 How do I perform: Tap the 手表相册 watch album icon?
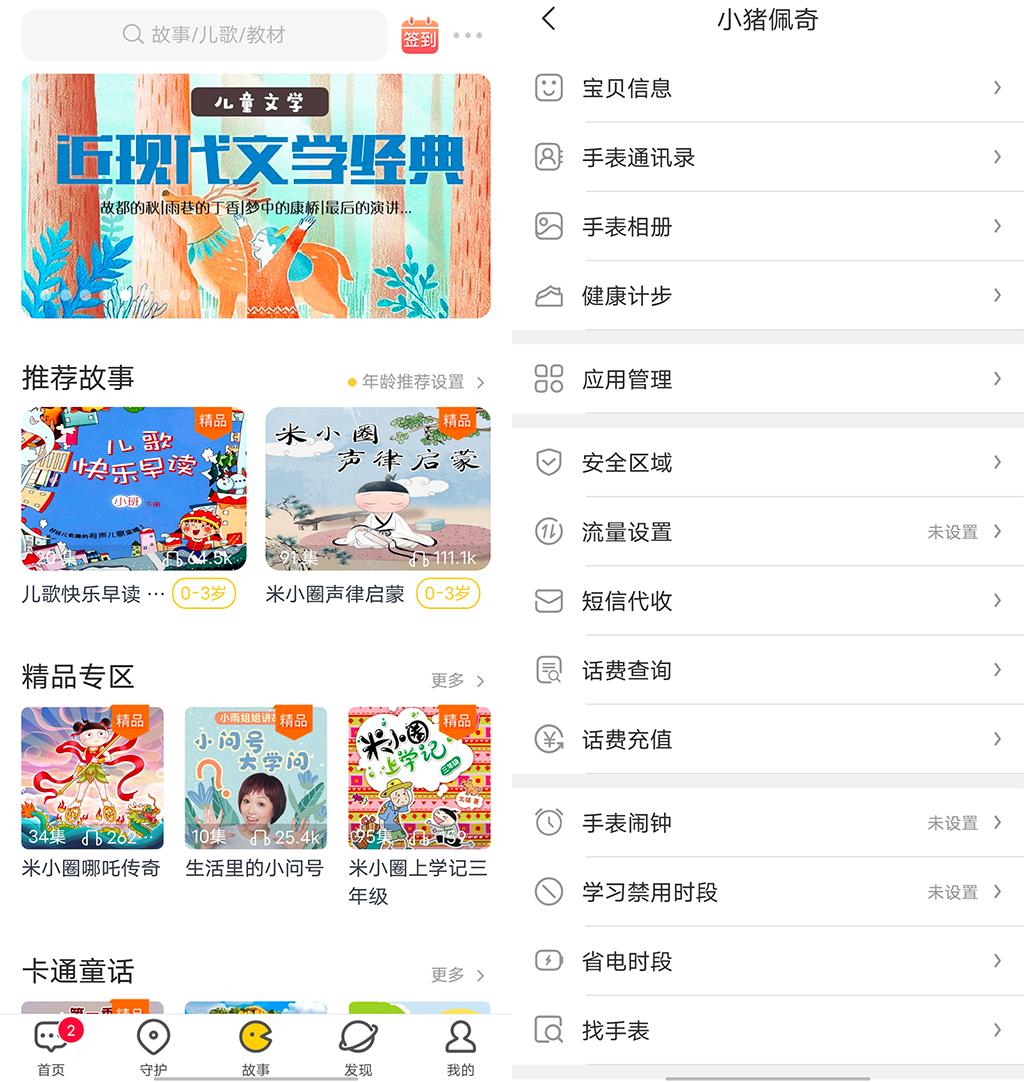coord(548,227)
